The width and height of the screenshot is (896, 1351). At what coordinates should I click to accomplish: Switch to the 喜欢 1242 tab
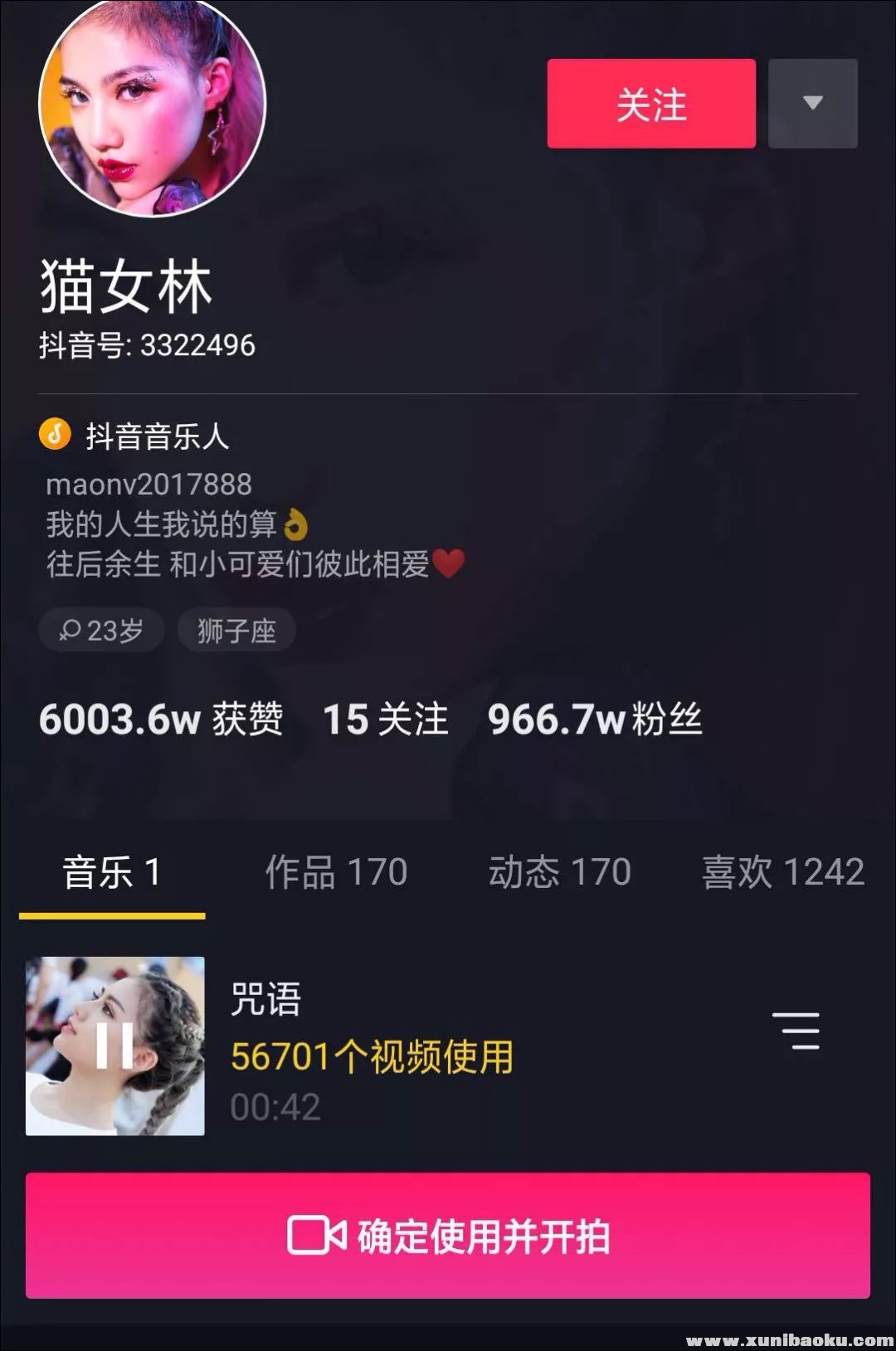tap(782, 873)
